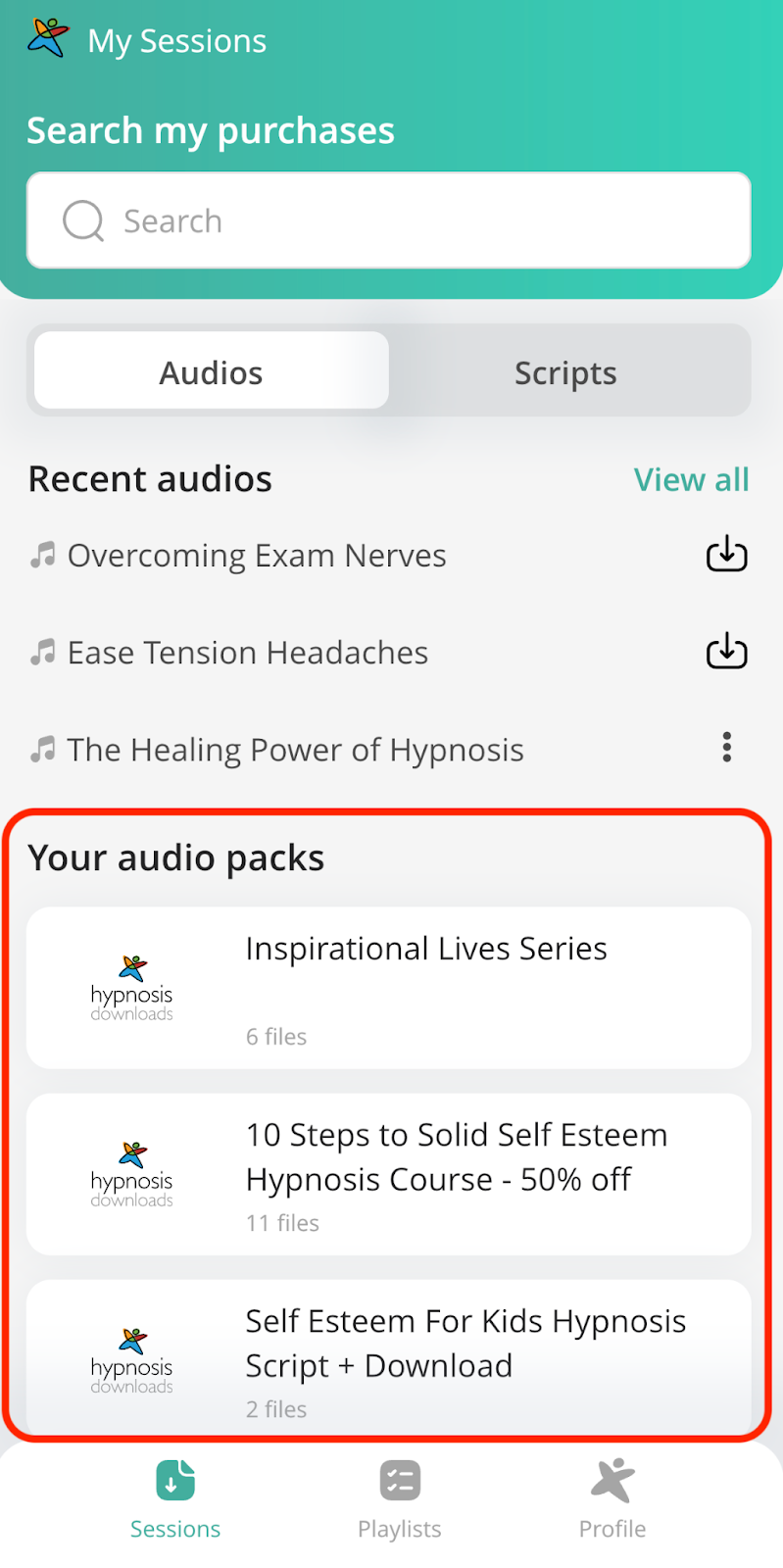Open The Healing Power of Hypnosis audio
Image resolution: width=783 pixels, height=1568 pixels.
coord(296,750)
